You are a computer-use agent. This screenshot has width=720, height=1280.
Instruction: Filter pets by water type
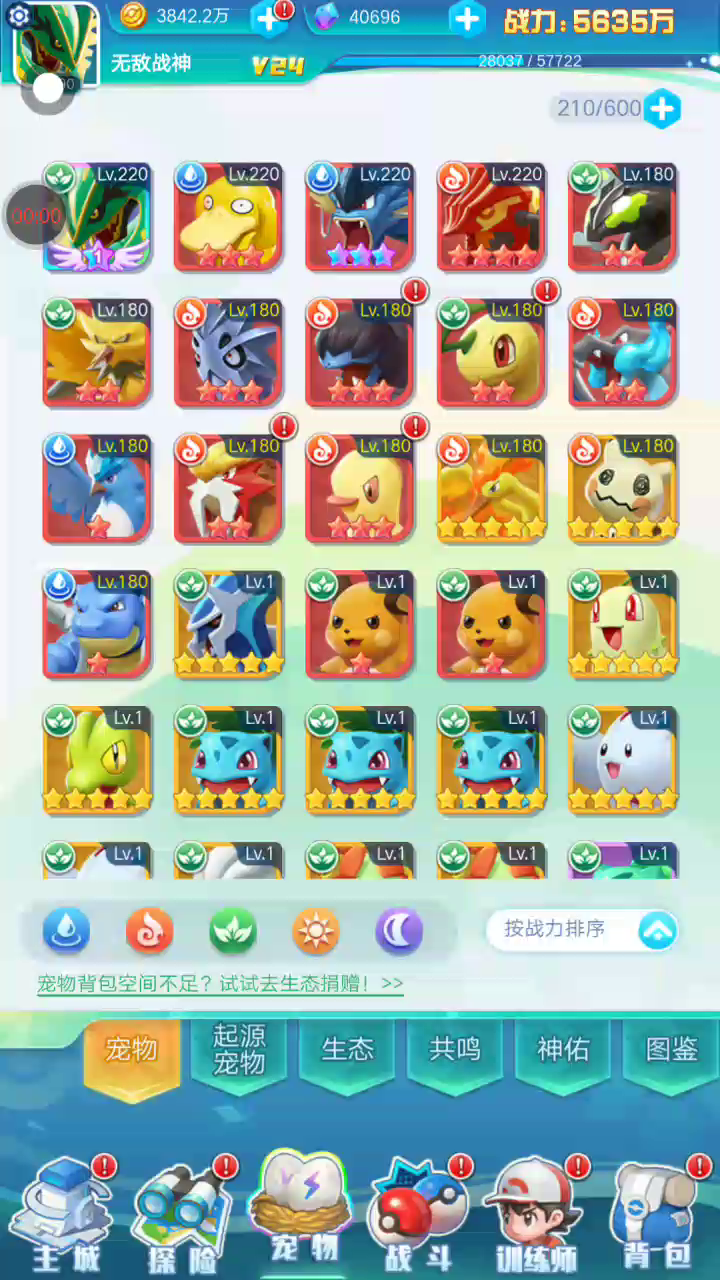click(66, 932)
